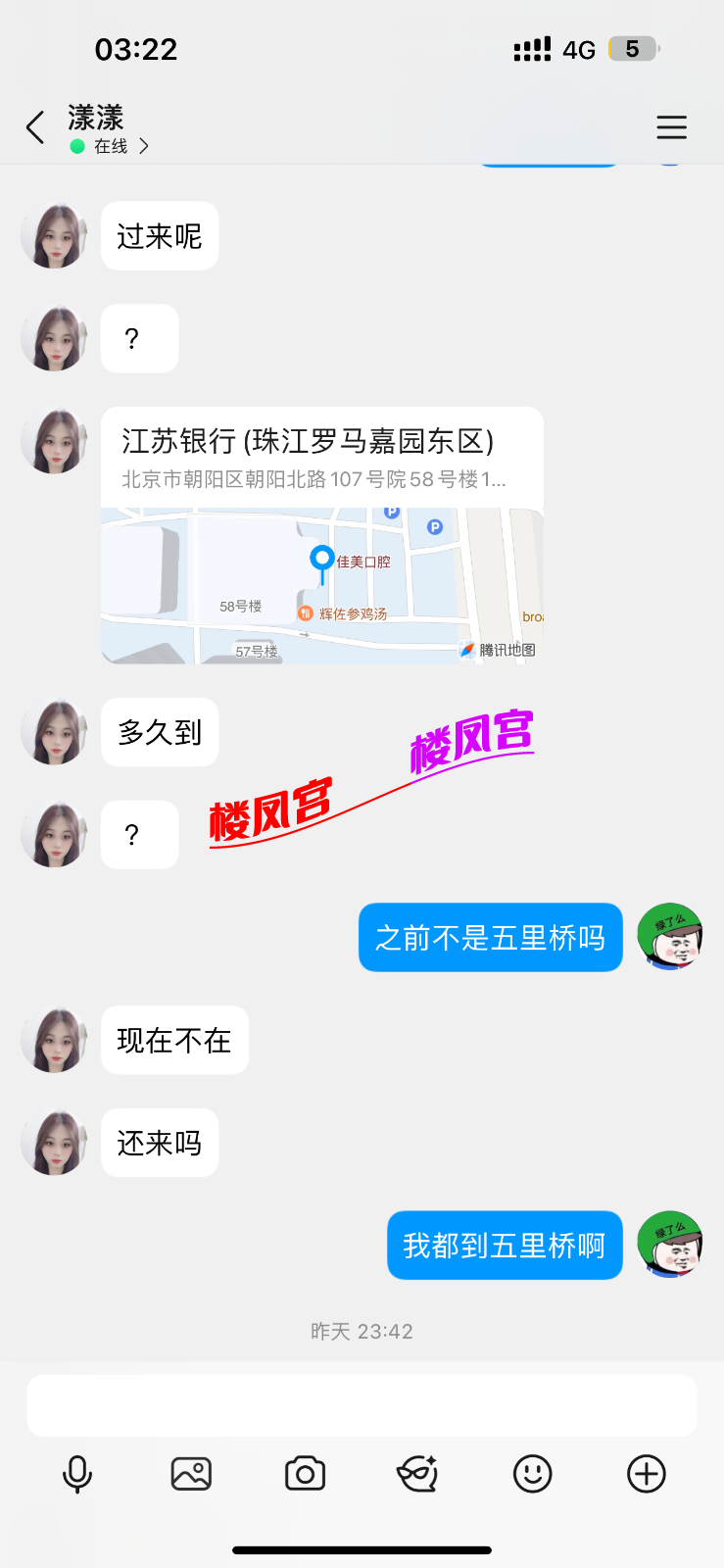724x1568 pixels.
Task: Select the camera icon to take a photo
Action: point(305,1473)
